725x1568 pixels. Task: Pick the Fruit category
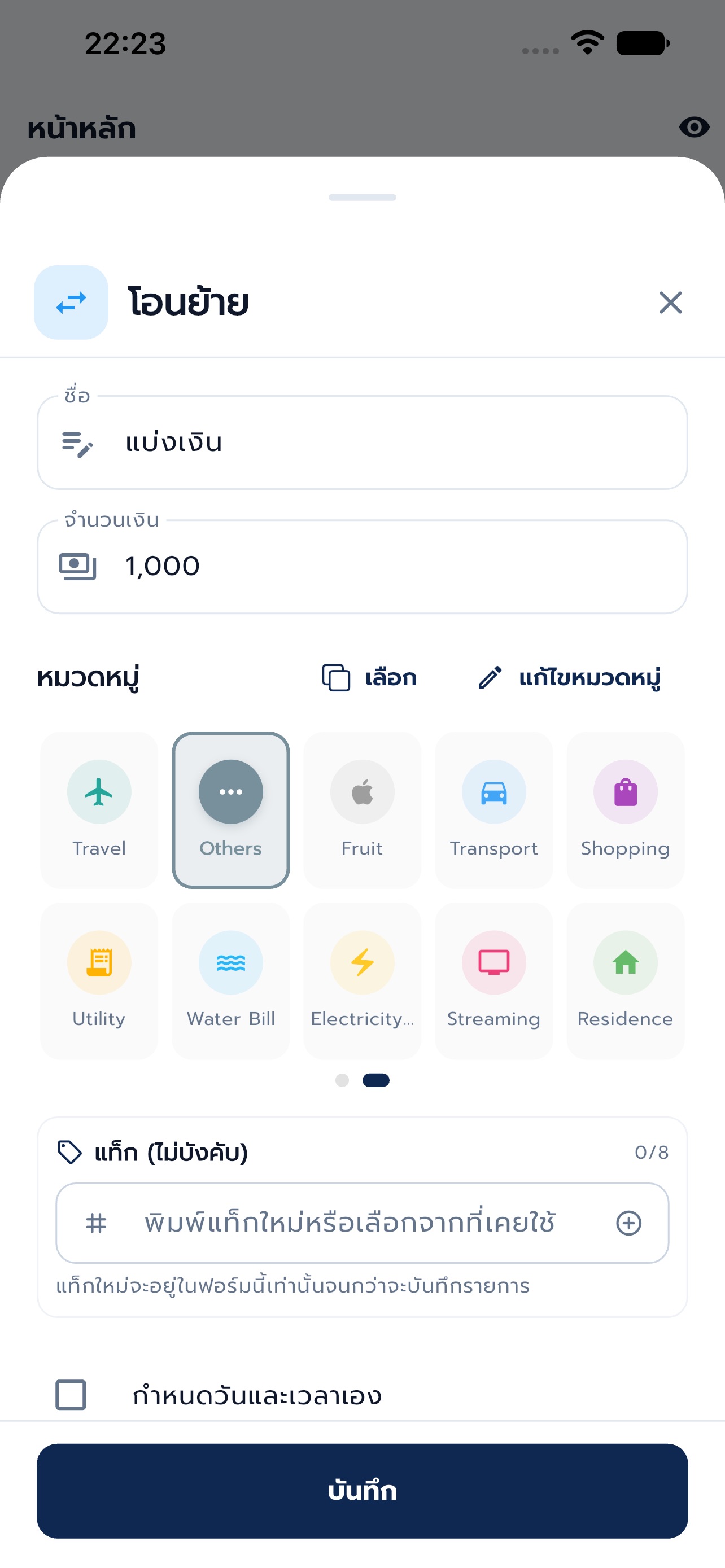[x=362, y=810]
